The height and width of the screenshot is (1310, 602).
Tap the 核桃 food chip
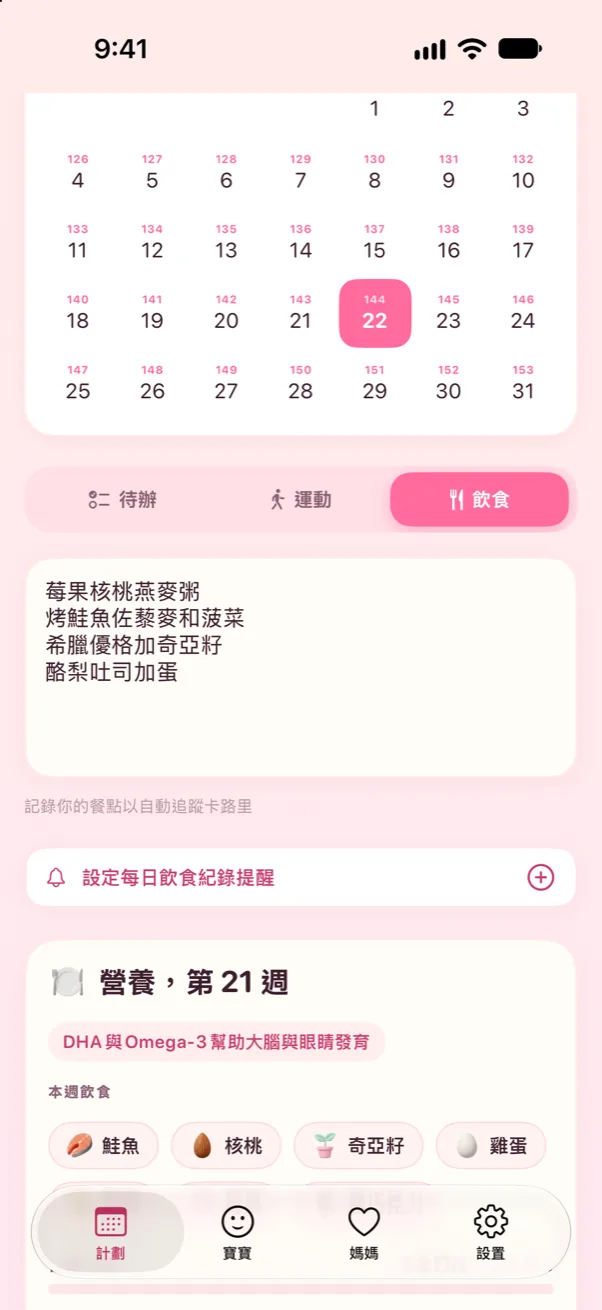226,1146
